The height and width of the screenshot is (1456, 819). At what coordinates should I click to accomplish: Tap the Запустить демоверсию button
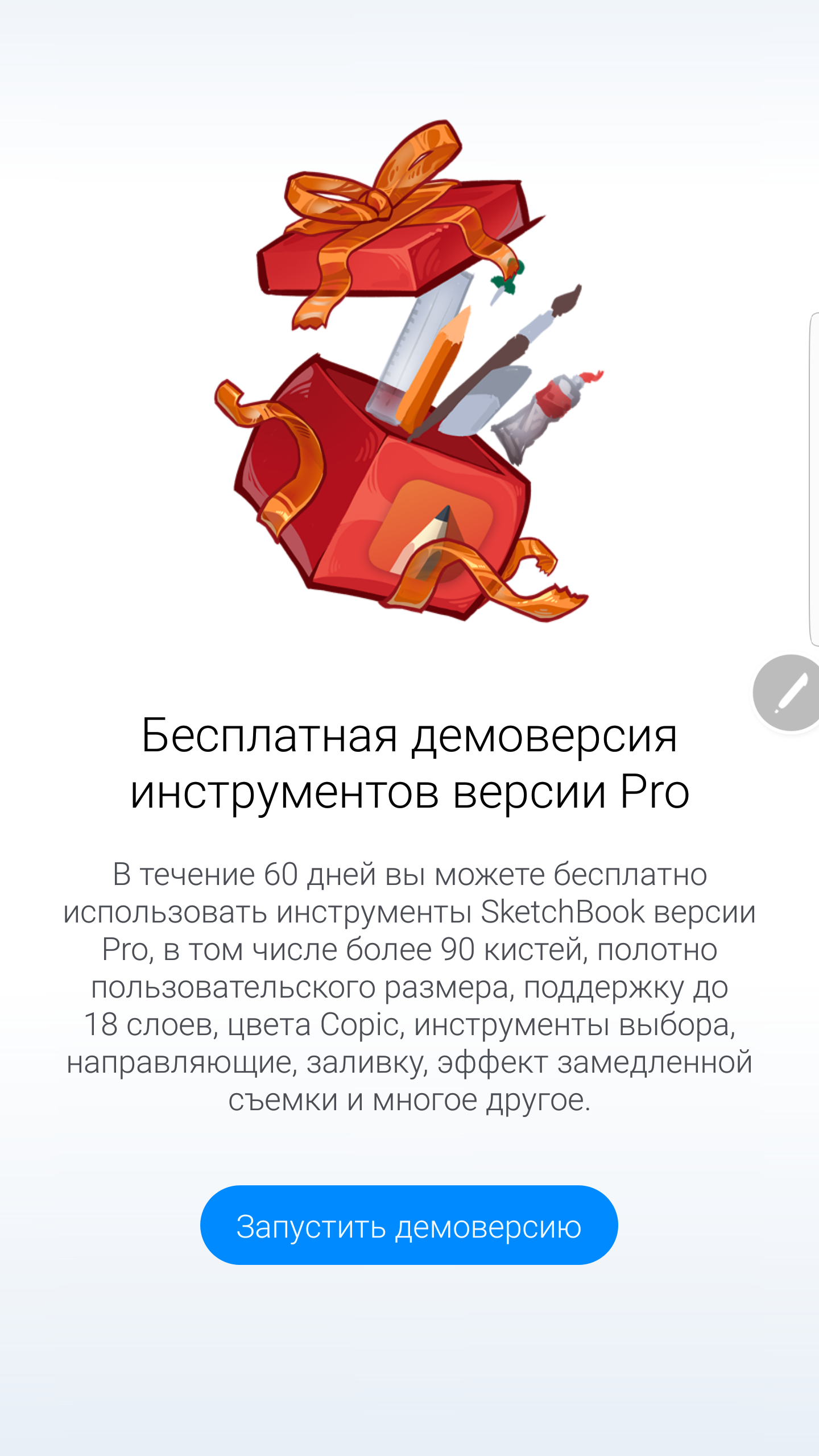coord(409,1226)
